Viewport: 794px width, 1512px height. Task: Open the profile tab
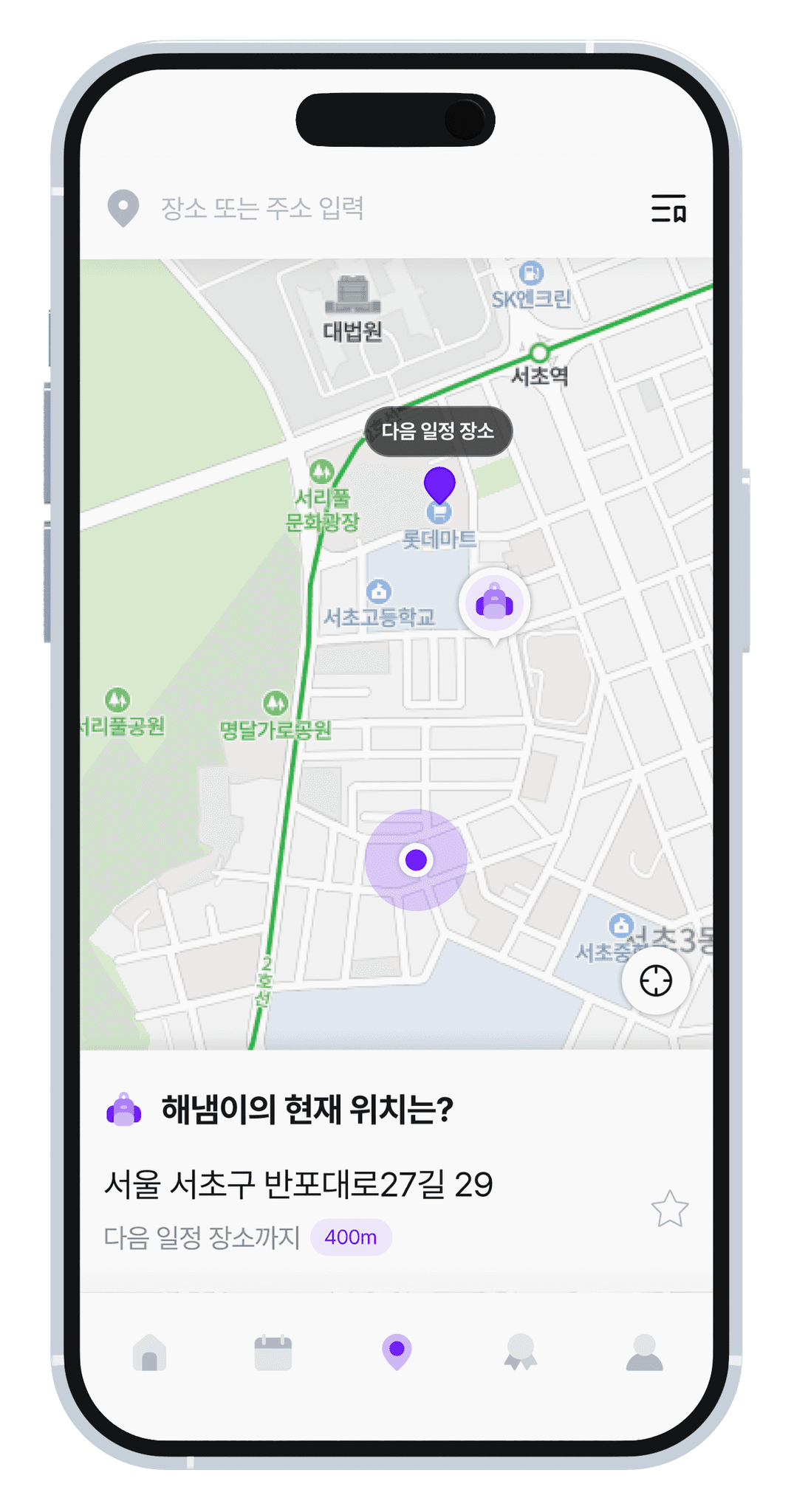pos(645,1353)
